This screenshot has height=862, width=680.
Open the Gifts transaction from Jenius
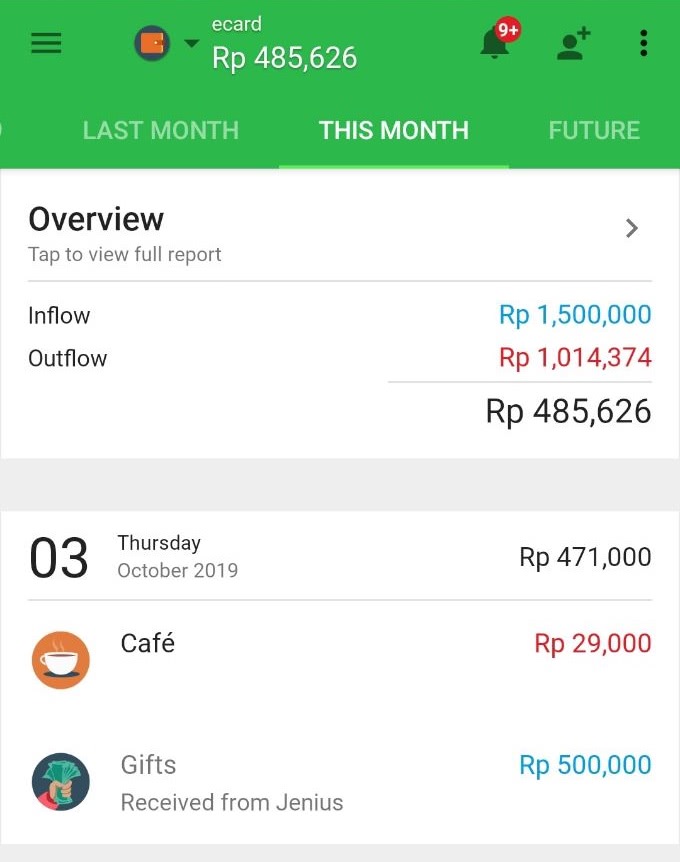coord(340,781)
